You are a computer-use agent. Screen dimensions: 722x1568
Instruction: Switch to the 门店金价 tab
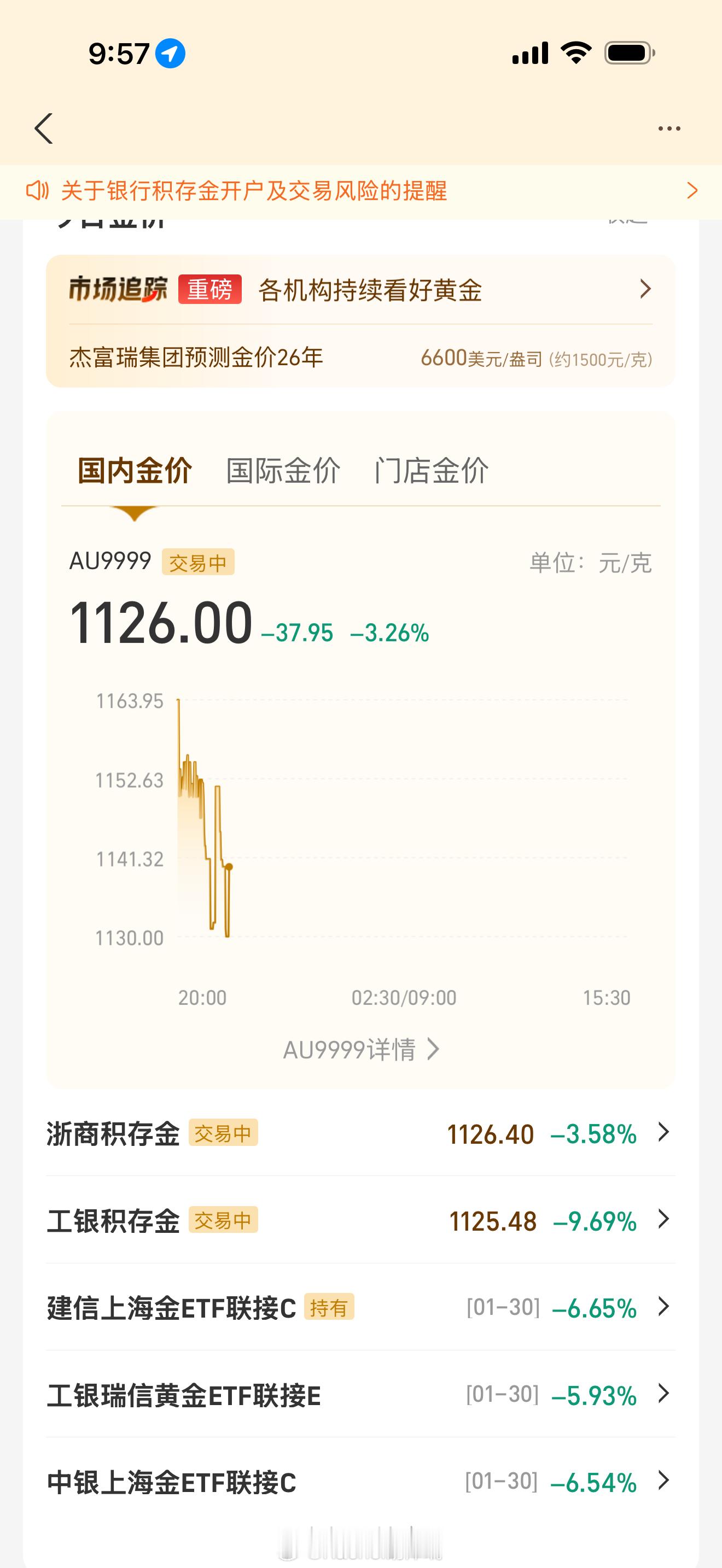click(x=431, y=471)
